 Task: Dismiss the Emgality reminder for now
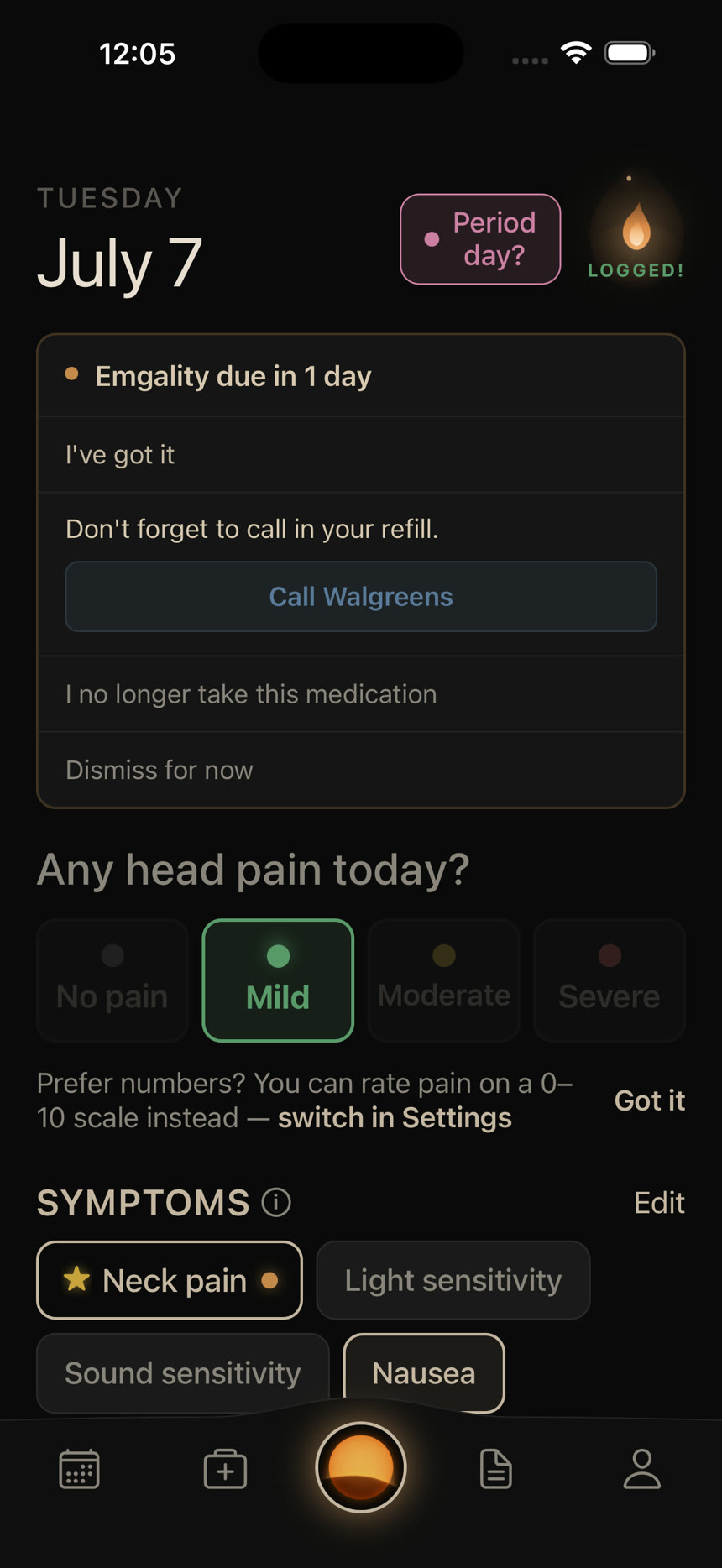tap(361, 770)
